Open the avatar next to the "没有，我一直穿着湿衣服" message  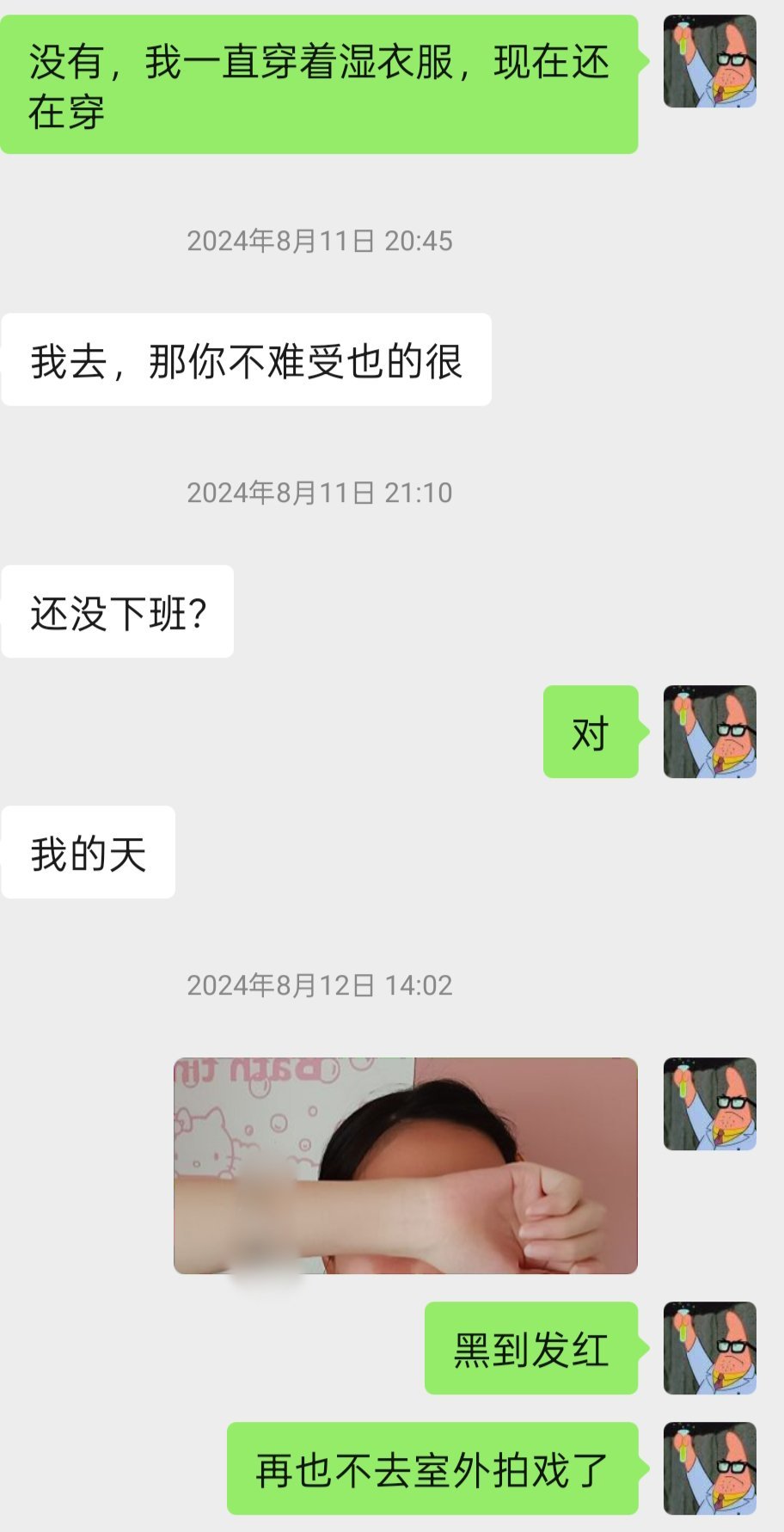click(709, 61)
